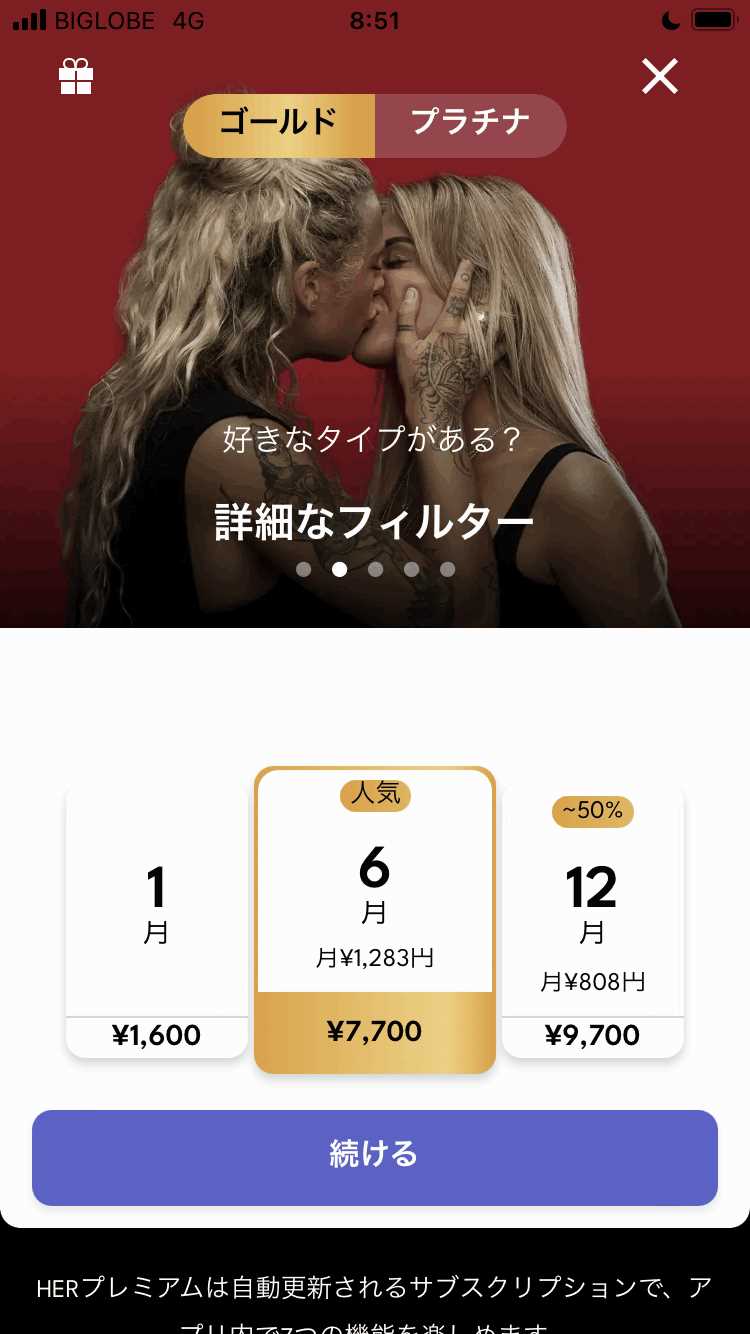Switch to the プラチナ tab

point(470,123)
